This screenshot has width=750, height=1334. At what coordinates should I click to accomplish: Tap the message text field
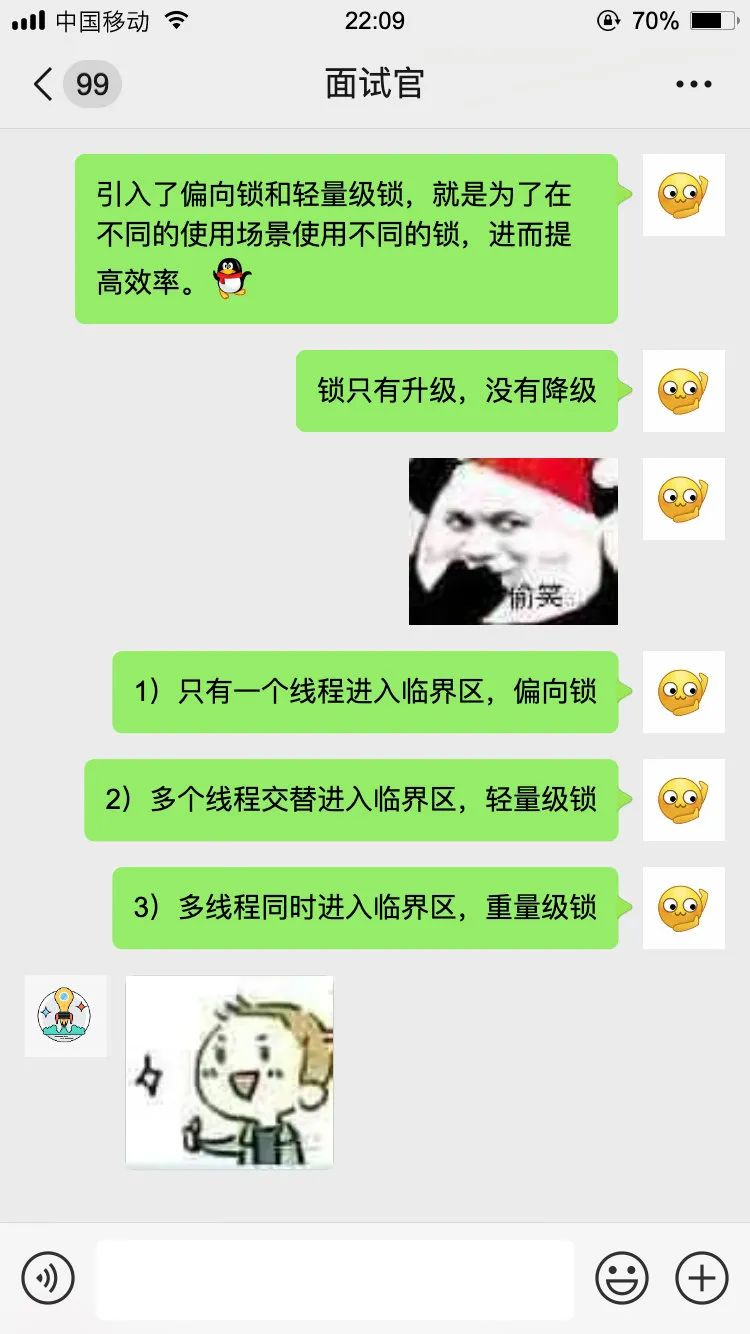(335, 1279)
